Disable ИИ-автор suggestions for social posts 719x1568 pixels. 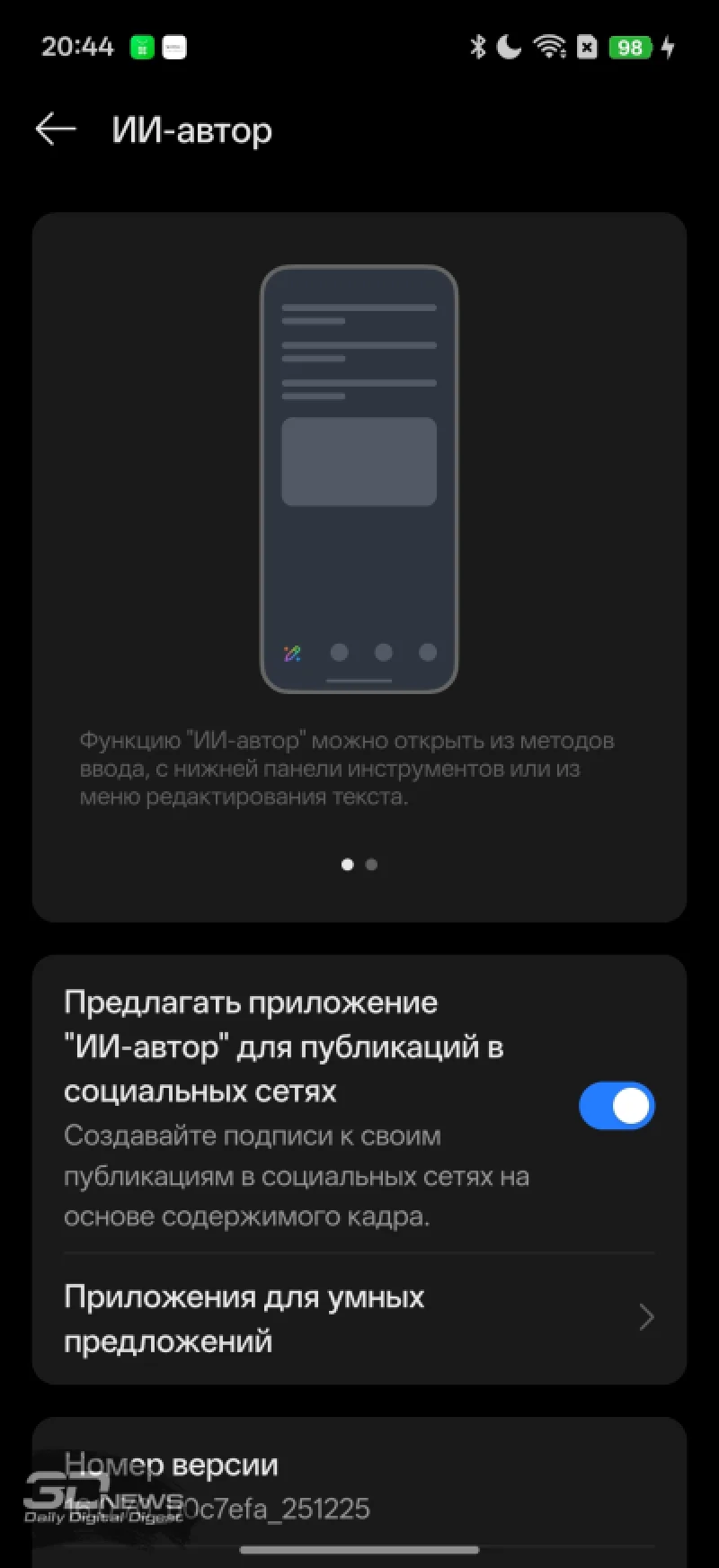tap(617, 1106)
